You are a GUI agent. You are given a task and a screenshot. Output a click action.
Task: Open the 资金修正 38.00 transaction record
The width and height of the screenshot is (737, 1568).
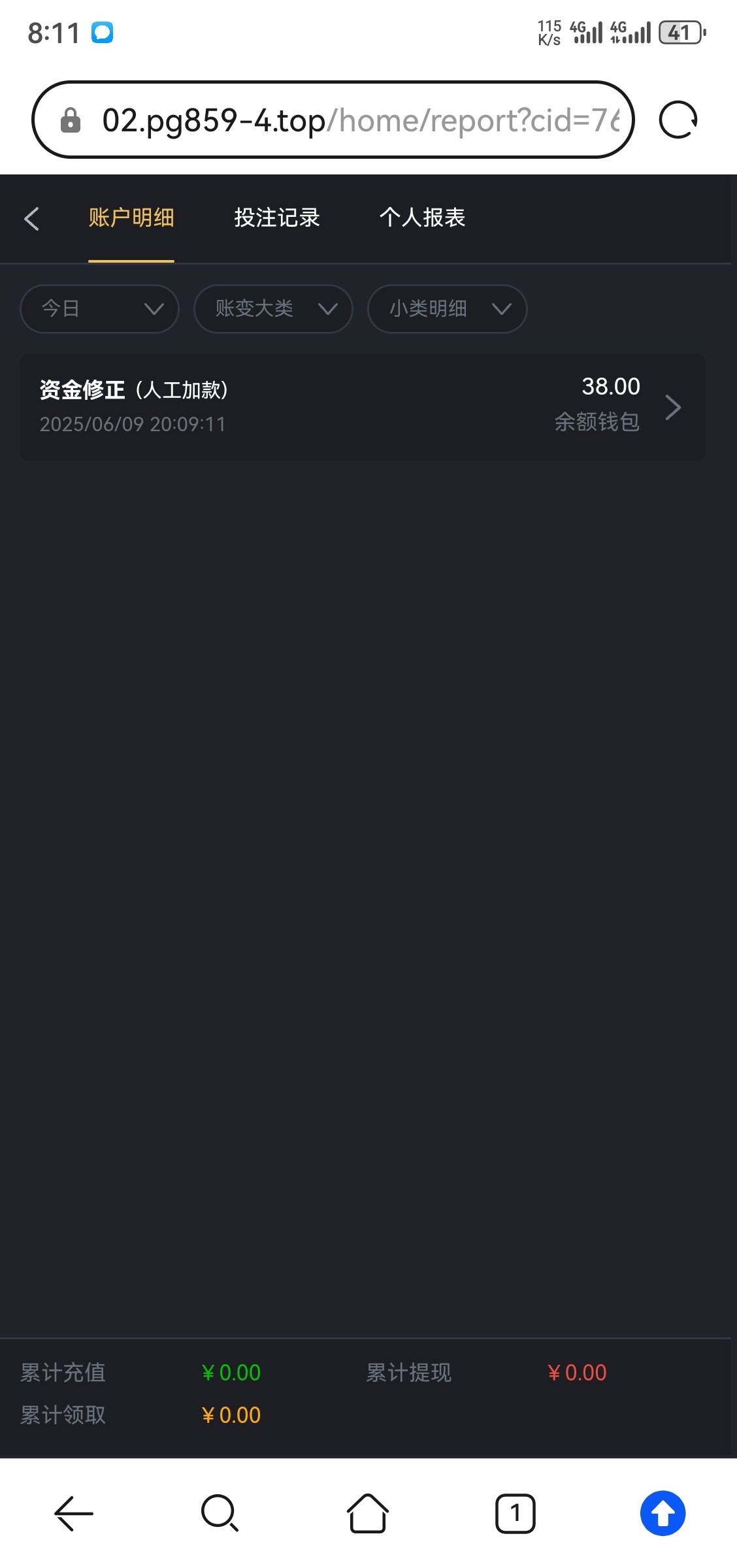pos(363,407)
